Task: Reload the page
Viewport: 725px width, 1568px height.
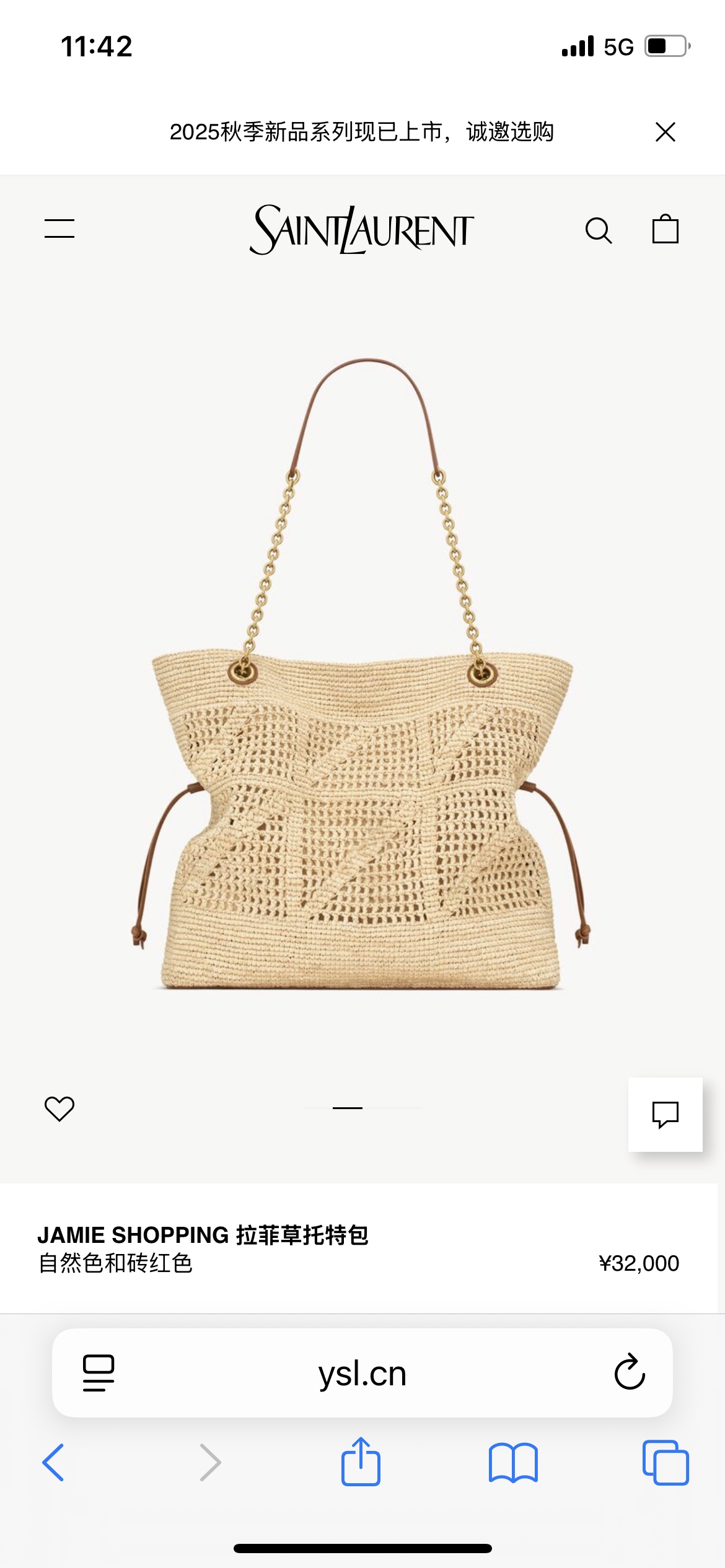Action: pos(630,1372)
